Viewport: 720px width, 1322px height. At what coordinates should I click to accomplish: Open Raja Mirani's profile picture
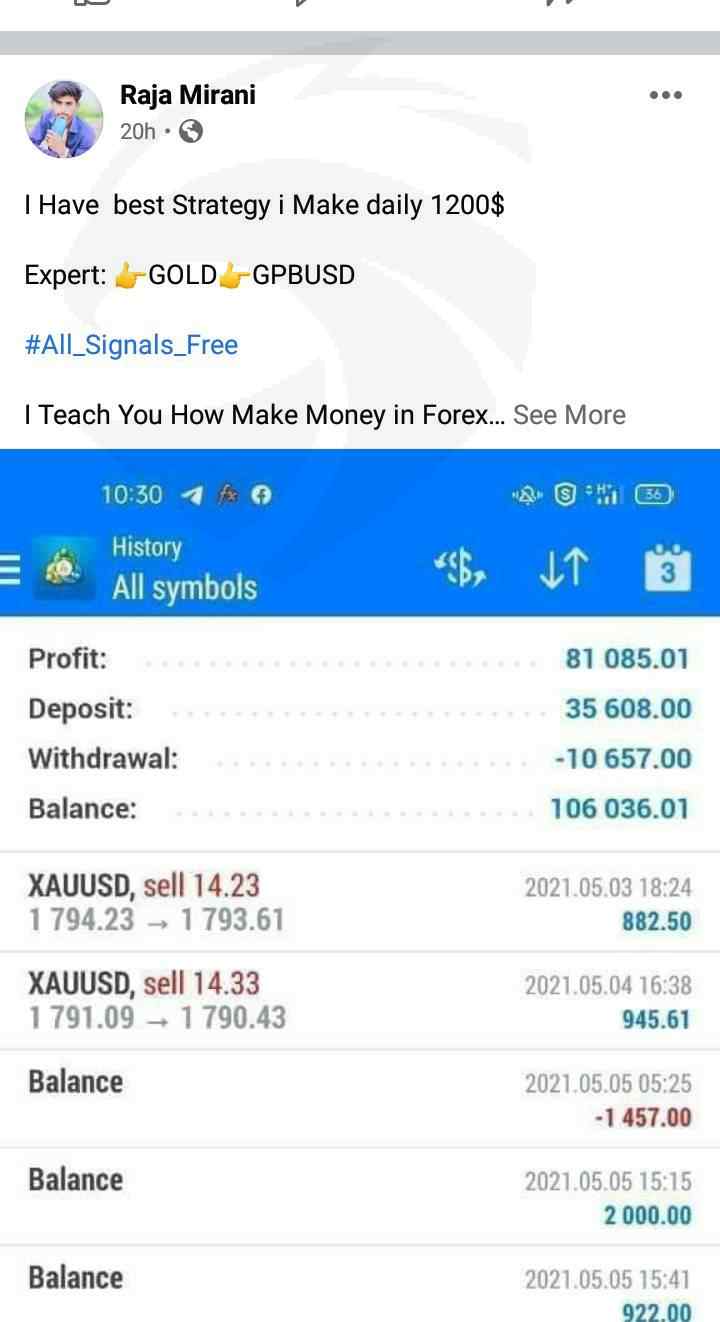64,119
